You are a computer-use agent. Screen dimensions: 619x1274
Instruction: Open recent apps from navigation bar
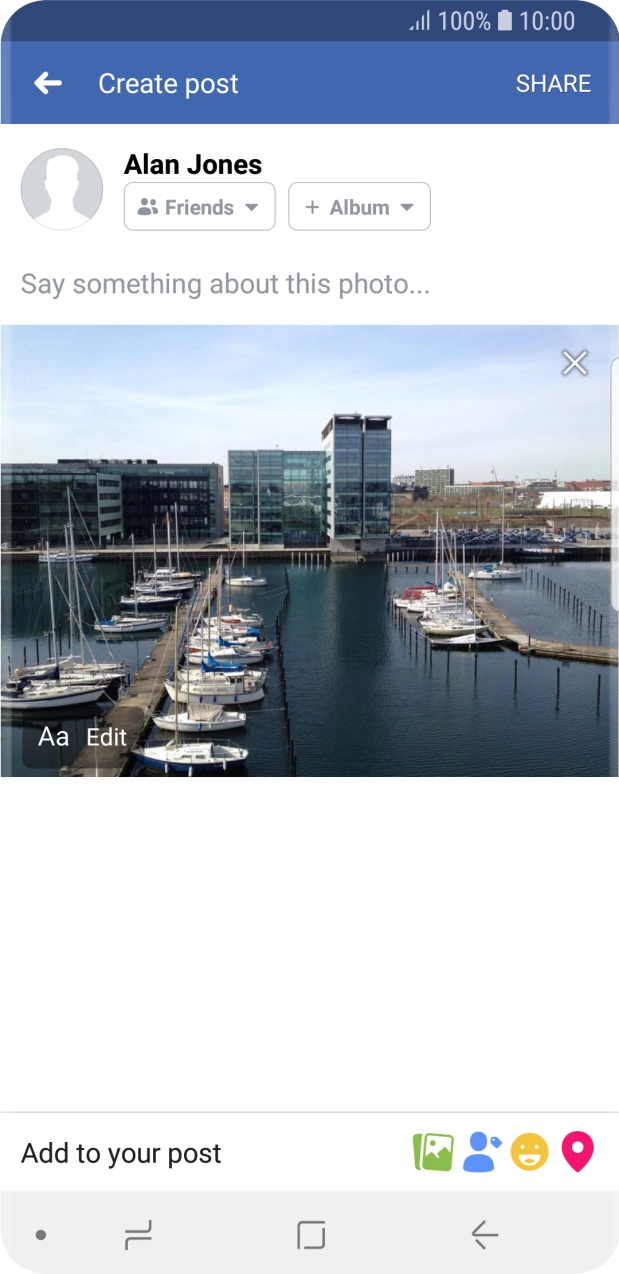pos(139,1236)
